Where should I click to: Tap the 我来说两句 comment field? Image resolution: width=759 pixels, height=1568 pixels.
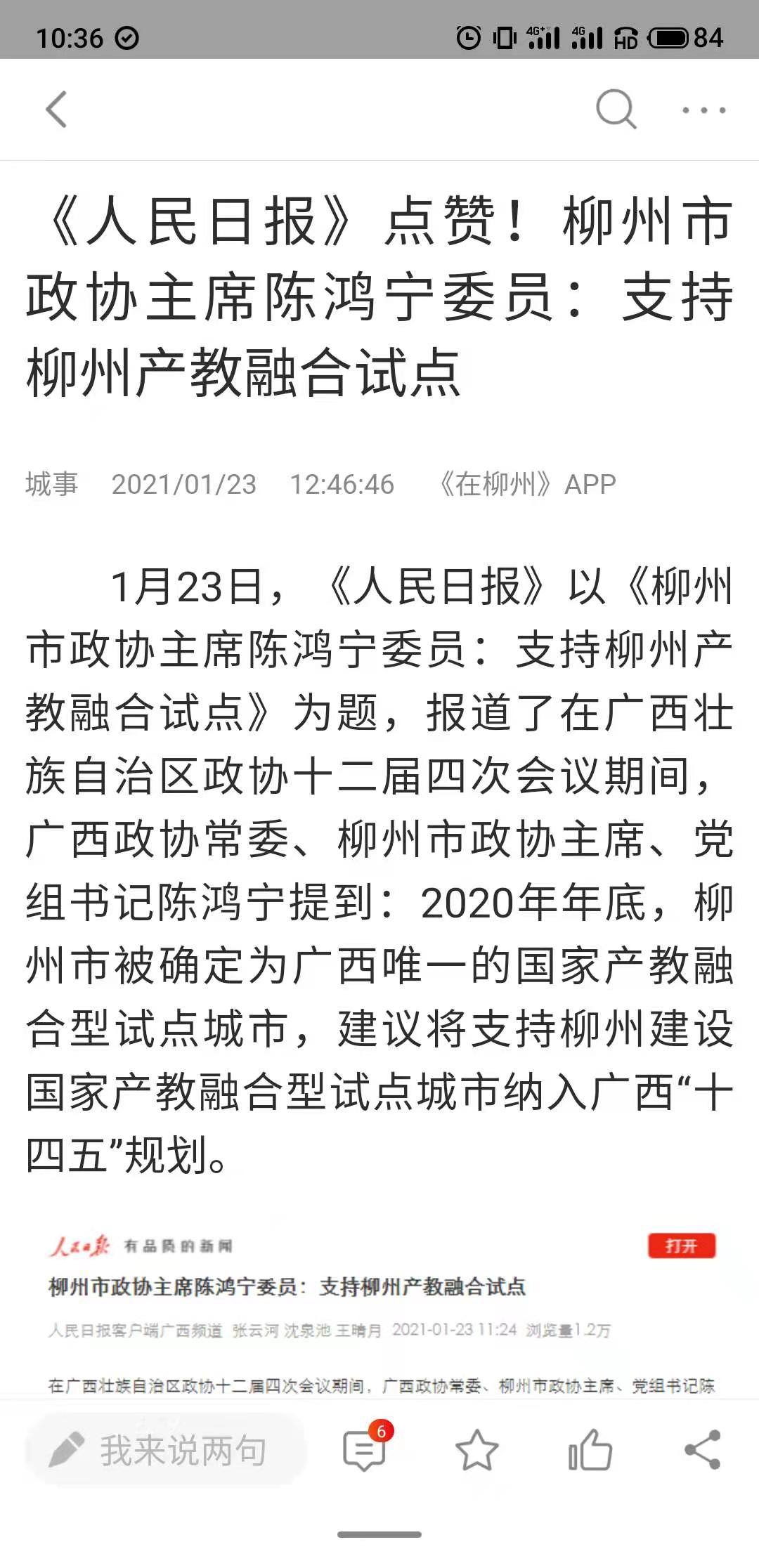coord(166,1450)
